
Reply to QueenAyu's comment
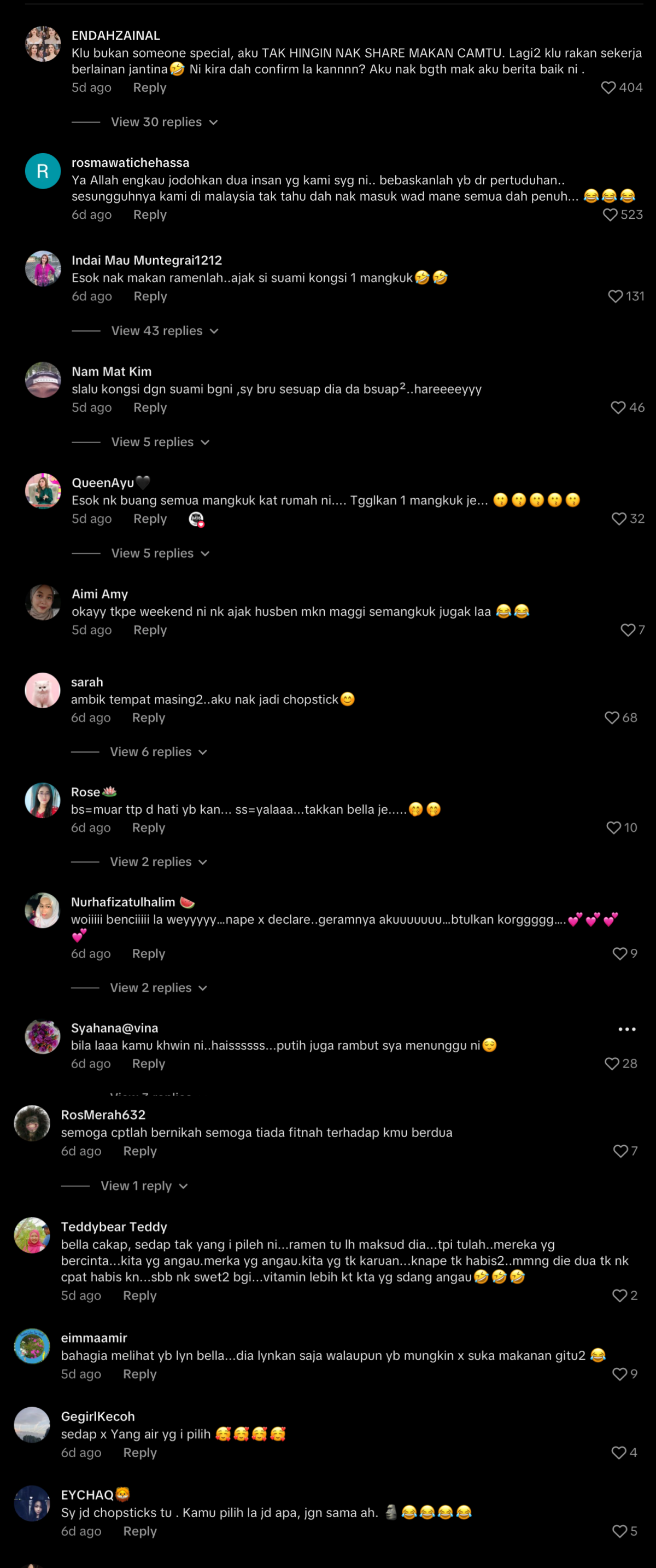150,519
